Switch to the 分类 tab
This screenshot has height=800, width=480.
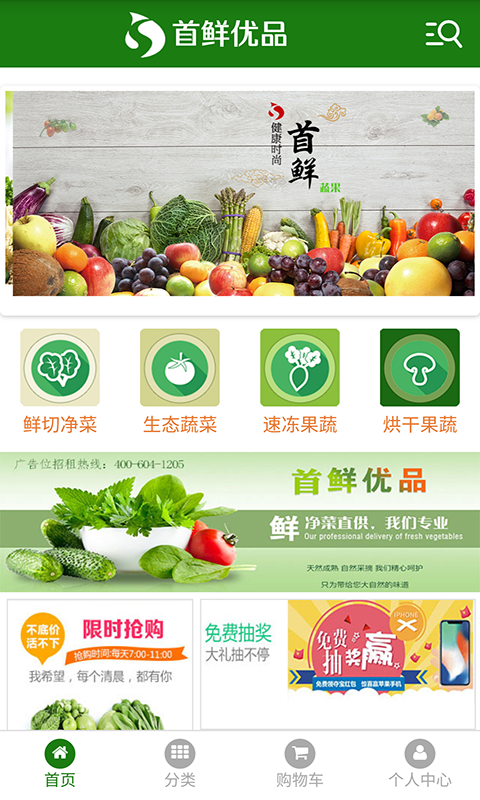coord(180,764)
